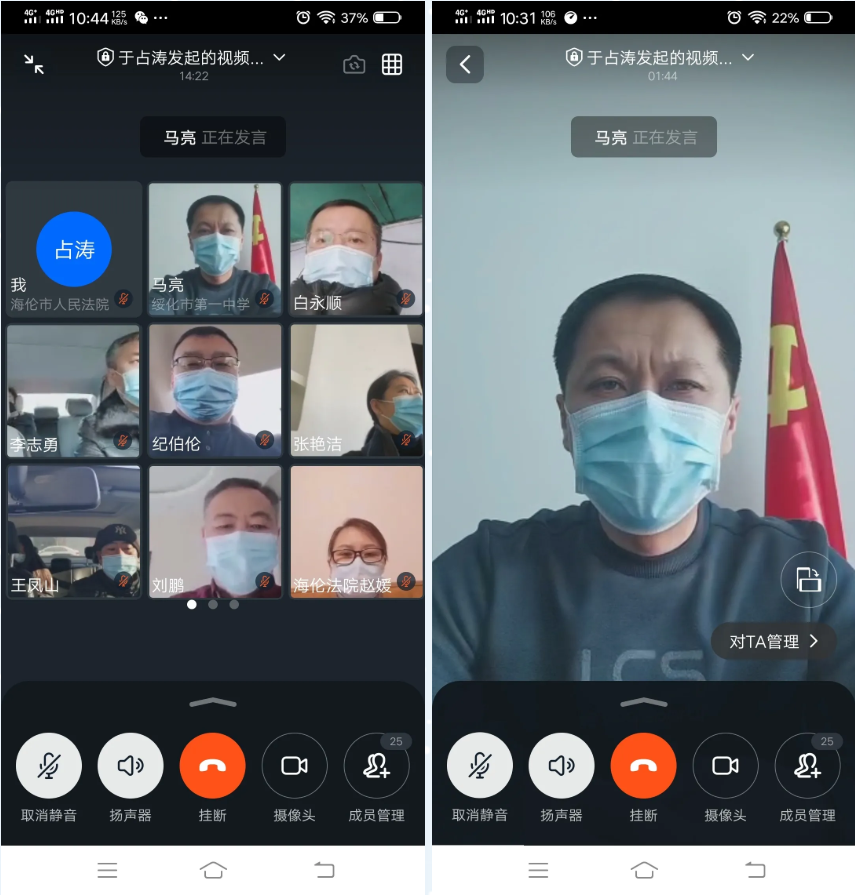Select 张艳洁's video tile
The height and width of the screenshot is (895, 855).
point(357,390)
